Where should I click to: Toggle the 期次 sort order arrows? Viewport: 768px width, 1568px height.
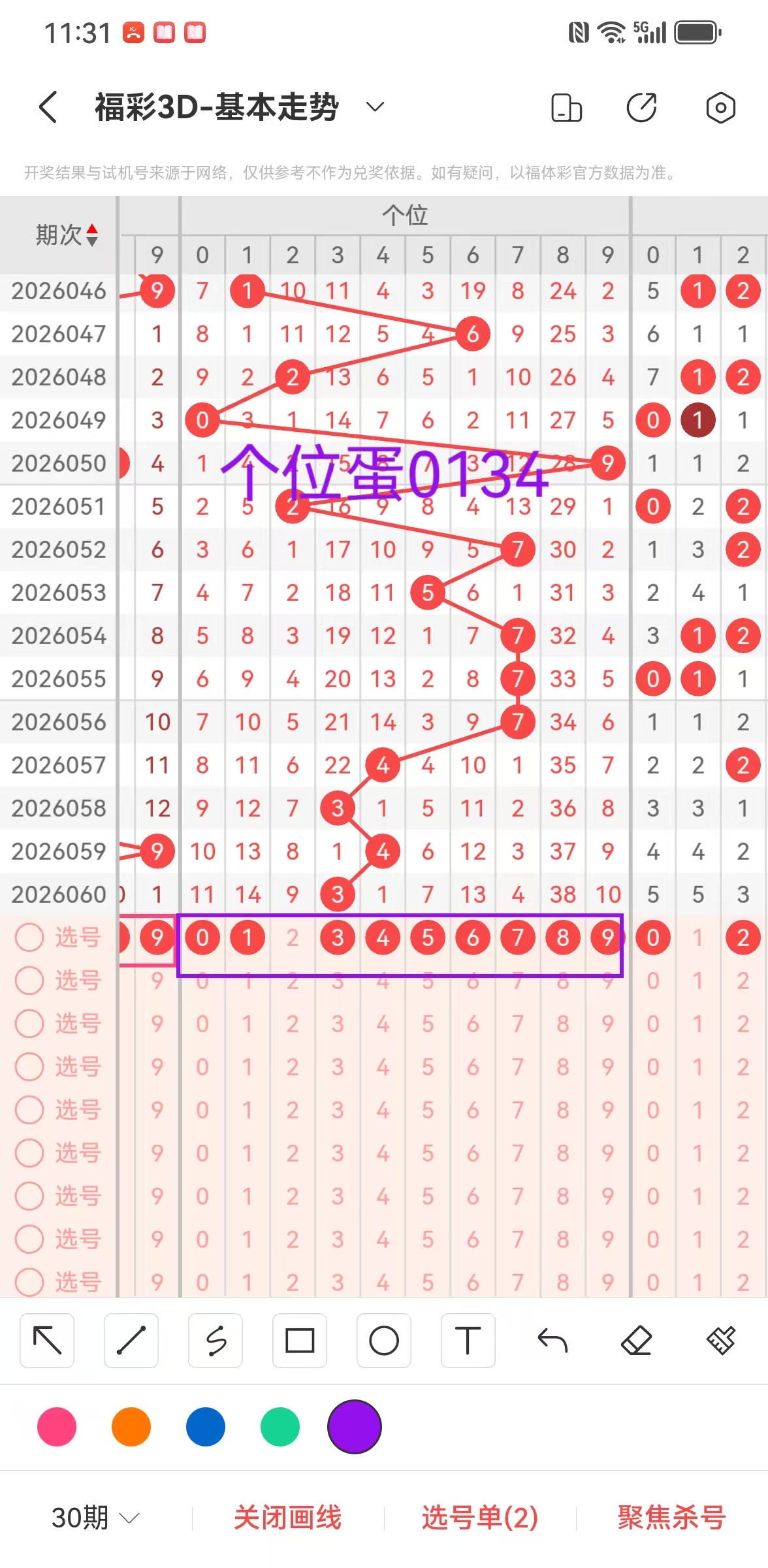coord(92,235)
